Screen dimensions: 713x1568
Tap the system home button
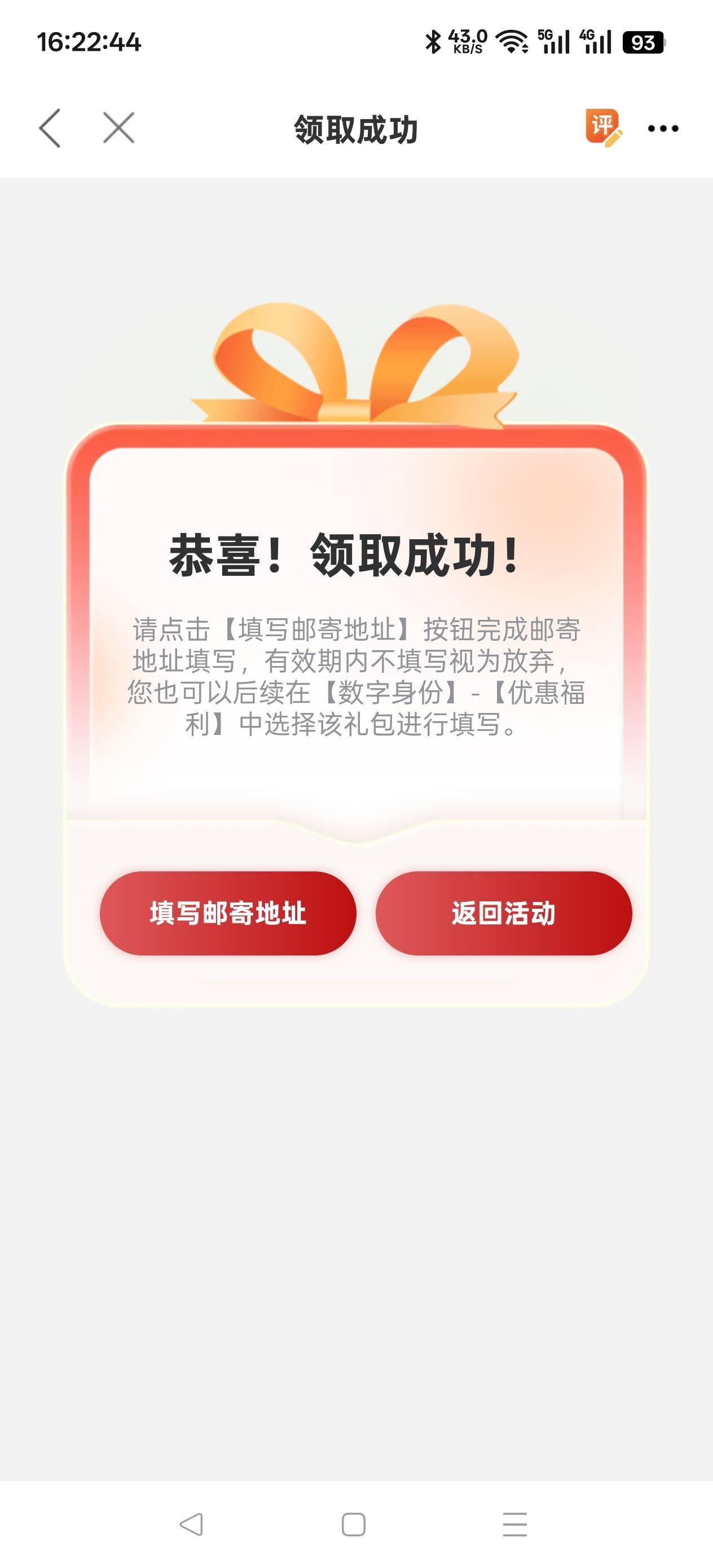point(354,1524)
